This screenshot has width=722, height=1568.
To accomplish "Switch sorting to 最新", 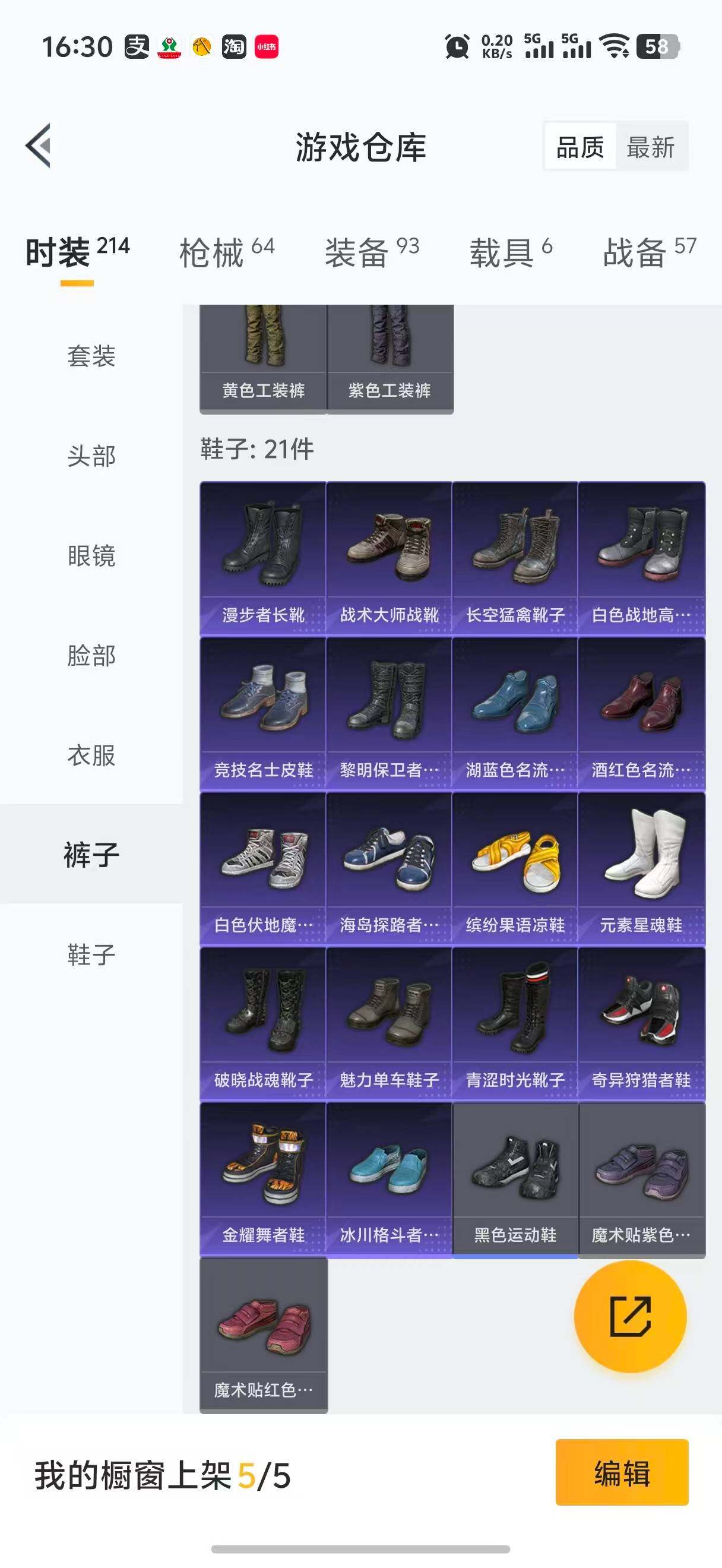I will click(x=651, y=147).
